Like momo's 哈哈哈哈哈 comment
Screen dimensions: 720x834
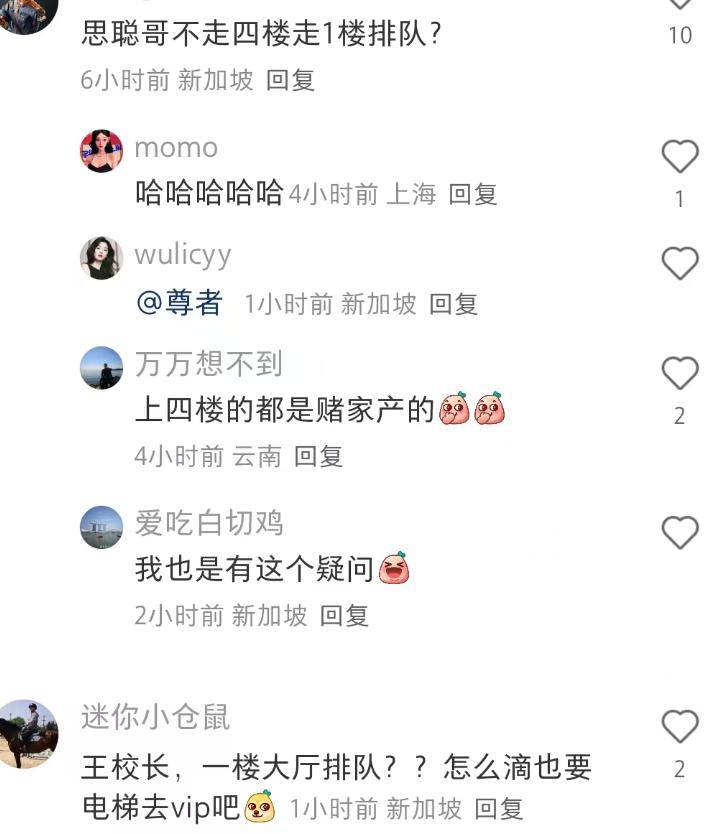680,157
